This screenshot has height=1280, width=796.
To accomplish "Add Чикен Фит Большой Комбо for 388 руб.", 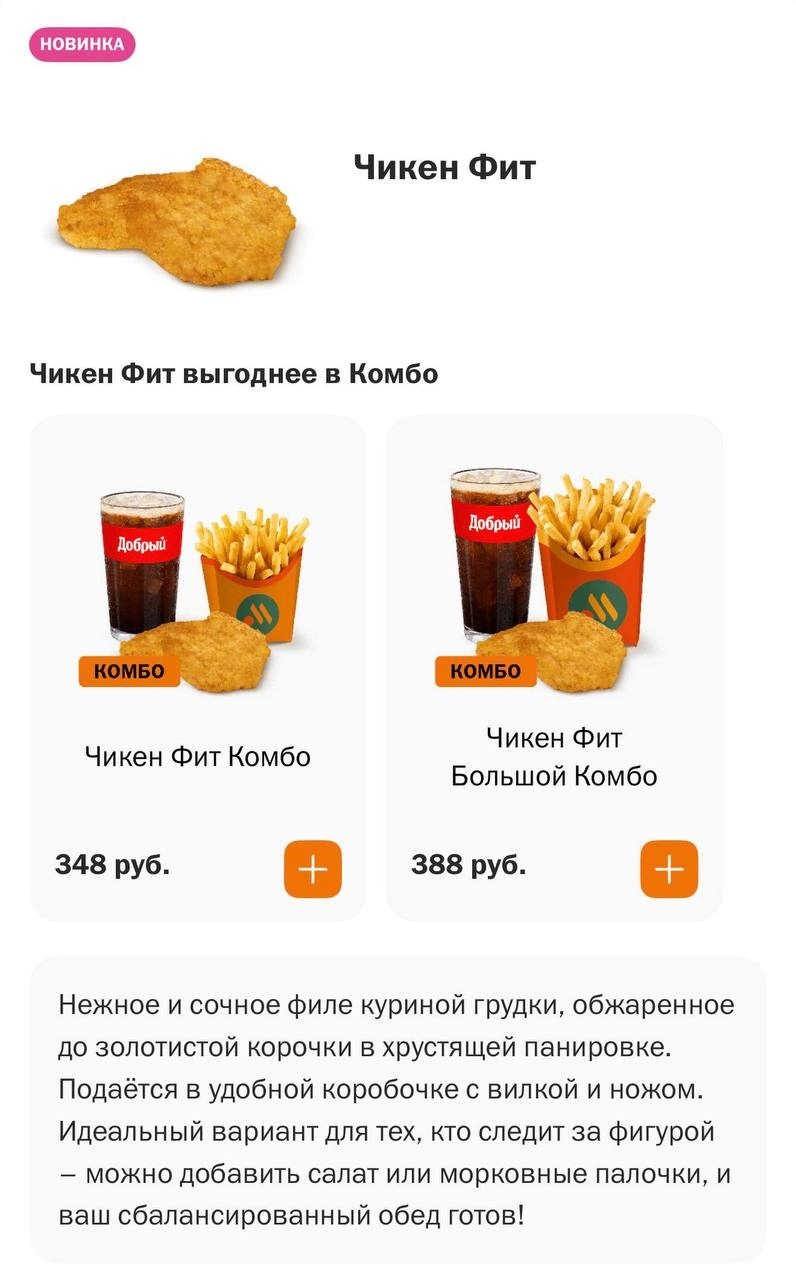I will point(669,869).
